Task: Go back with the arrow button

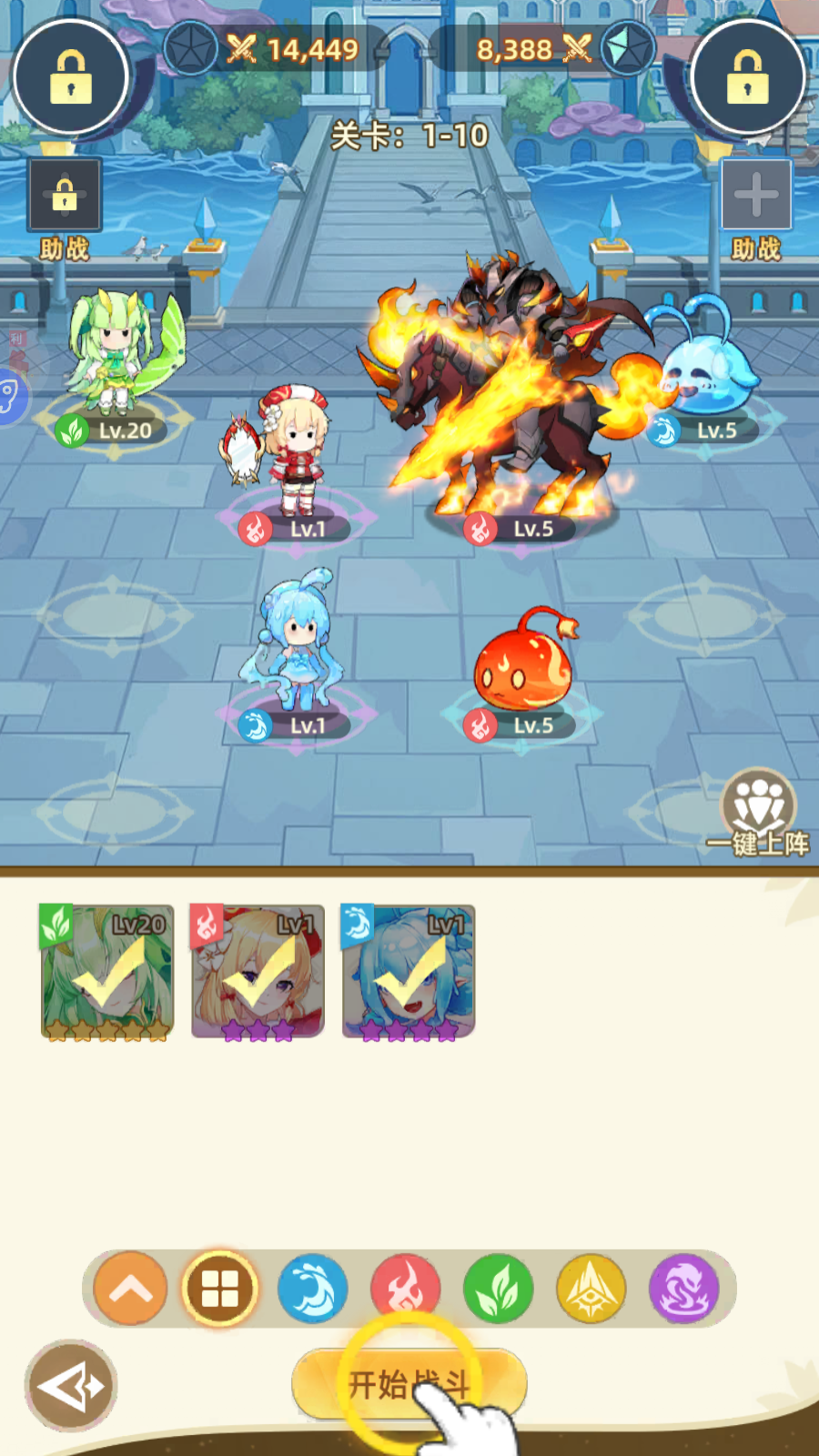Action: (x=71, y=1386)
